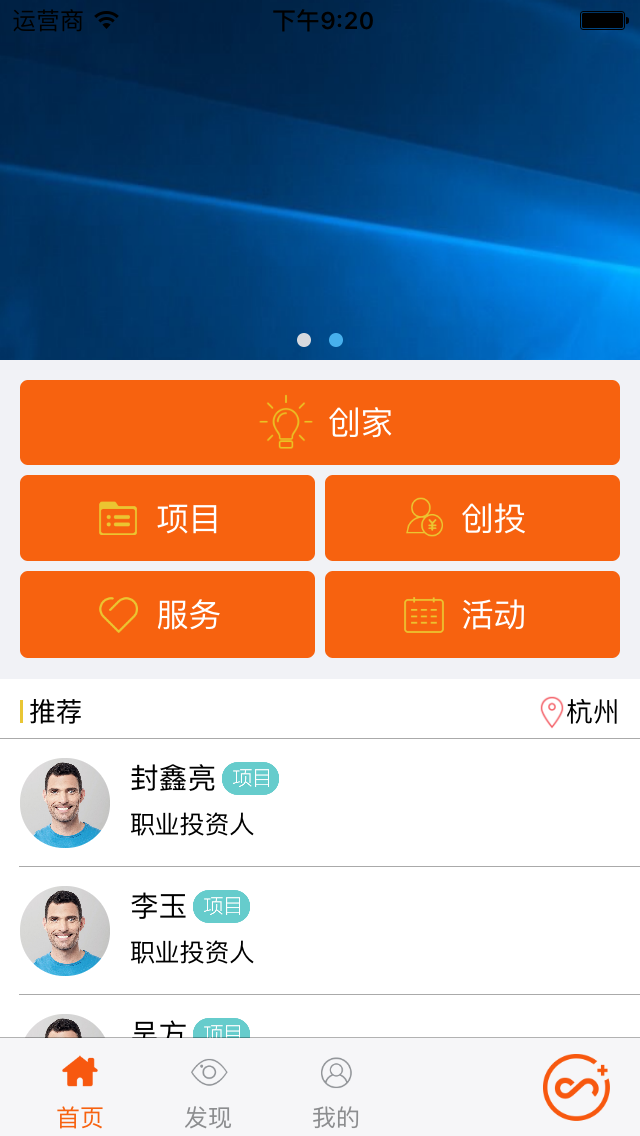The width and height of the screenshot is (640, 1136).
Task: Tap the orange link-plus floating button
Action: pyautogui.click(x=576, y=1087)
